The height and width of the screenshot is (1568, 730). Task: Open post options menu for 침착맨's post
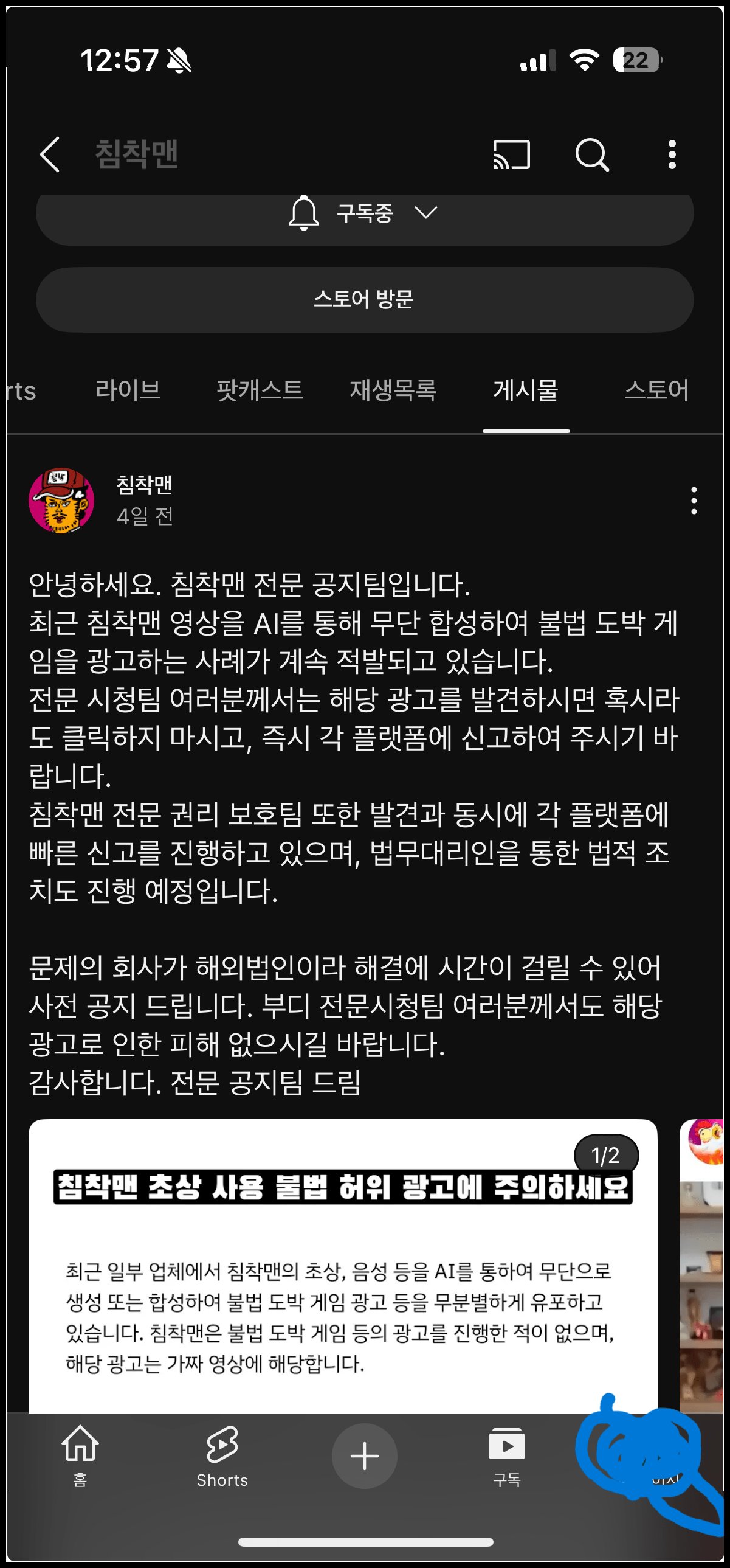pyautogui.click(x=694, y=501)
